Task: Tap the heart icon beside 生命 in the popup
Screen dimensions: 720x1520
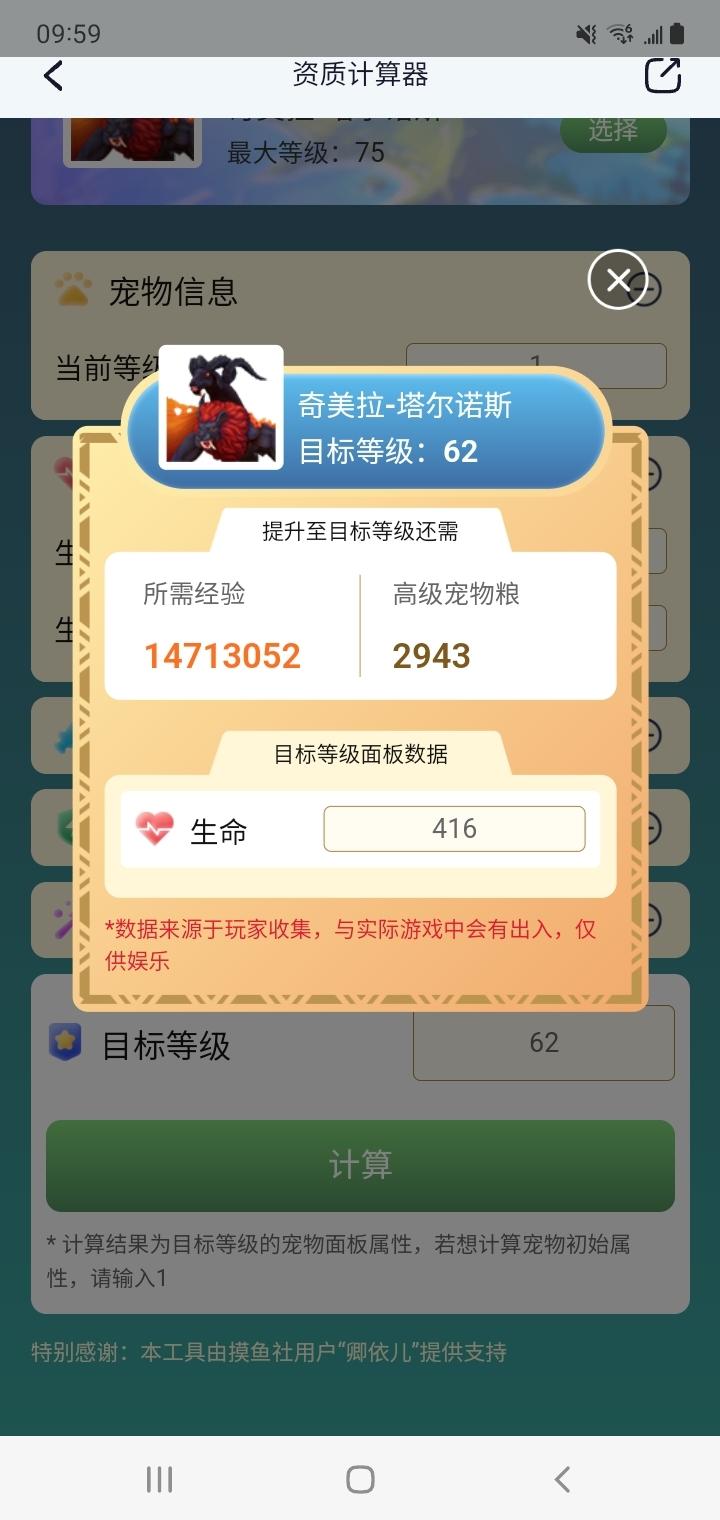Action: [155, 828]
